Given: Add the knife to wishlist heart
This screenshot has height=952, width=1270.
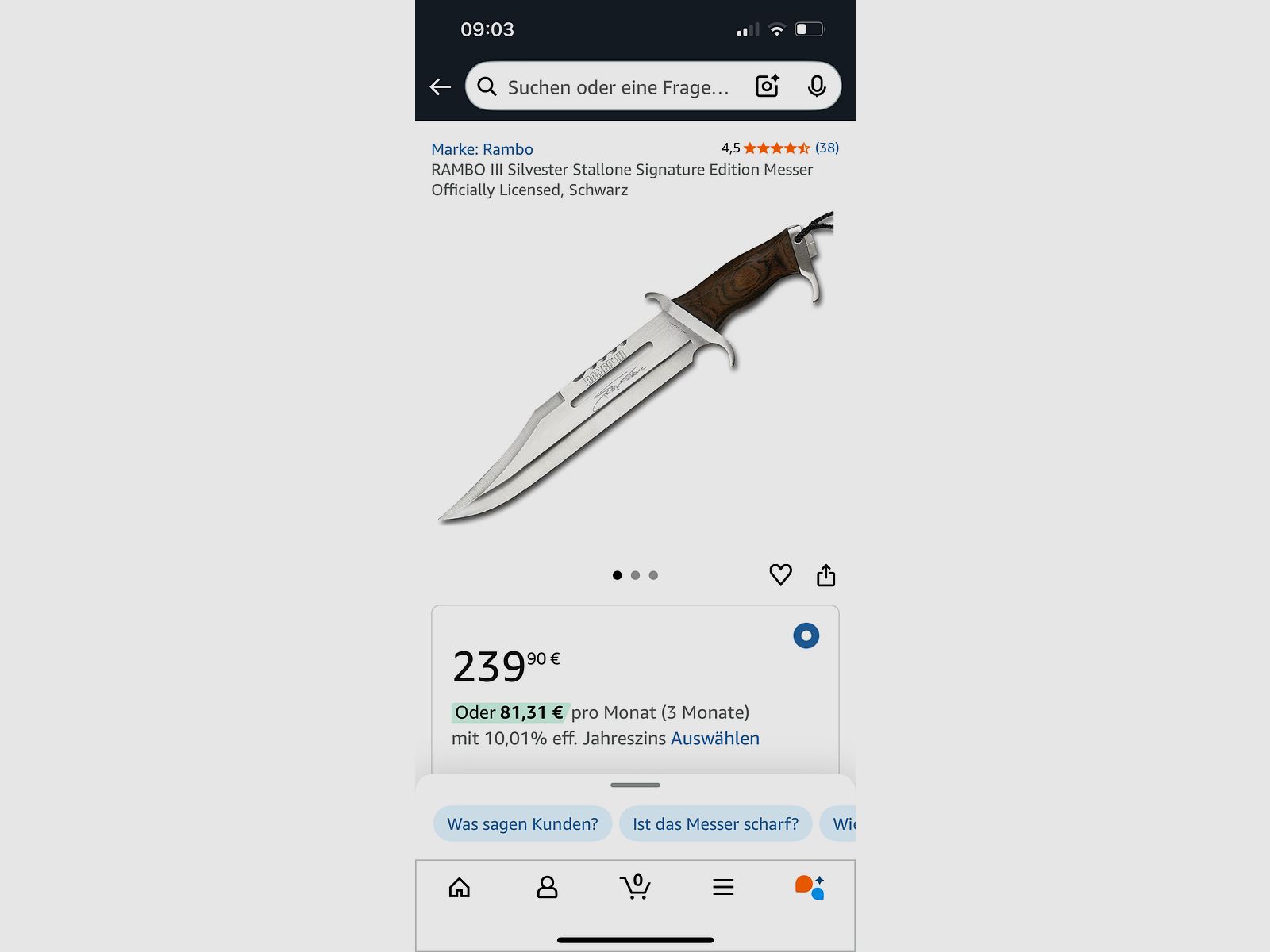Looking at the screenshot, I should coord(780,574).
